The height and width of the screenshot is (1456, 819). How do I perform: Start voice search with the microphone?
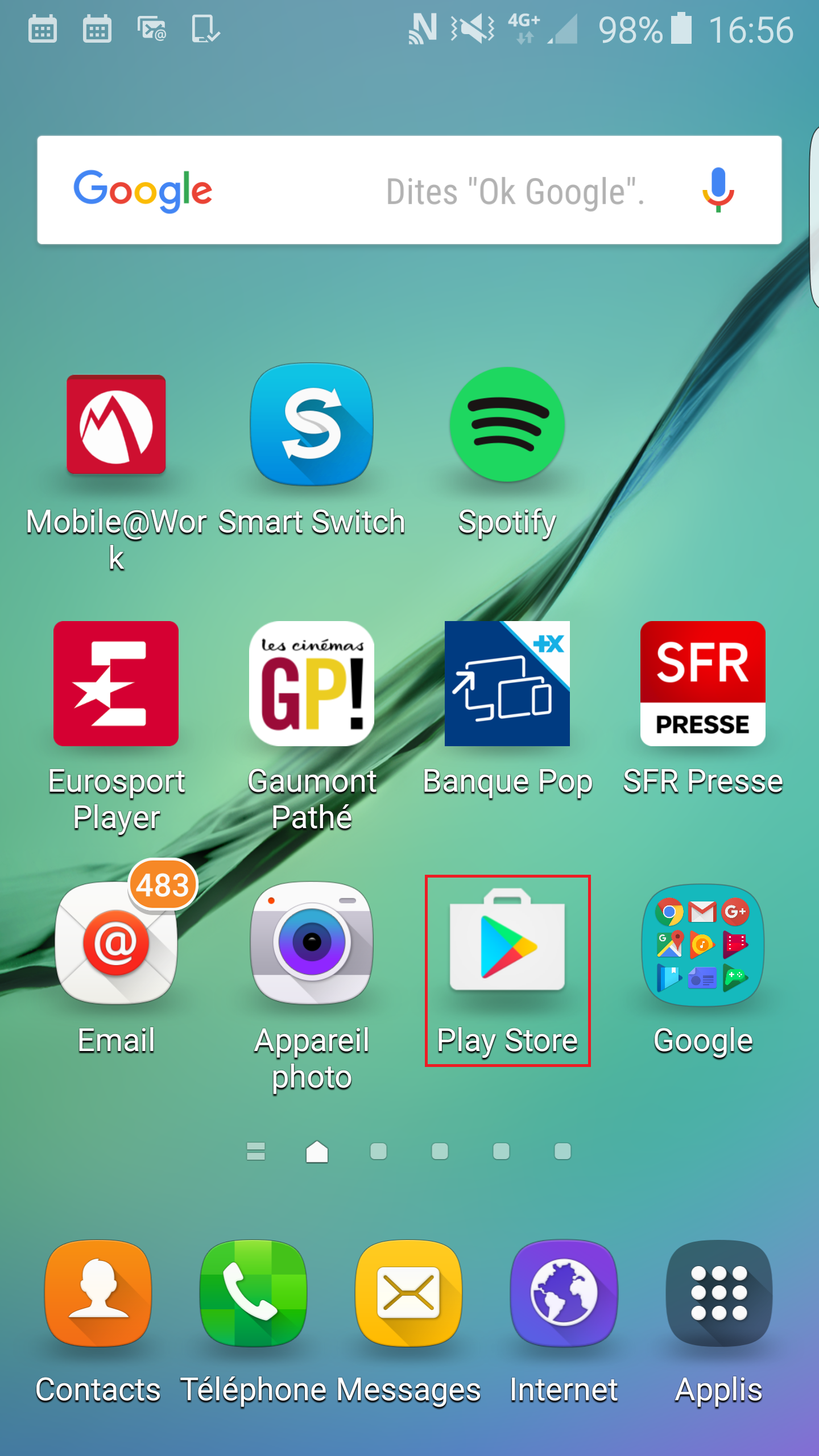click(718, 191)
